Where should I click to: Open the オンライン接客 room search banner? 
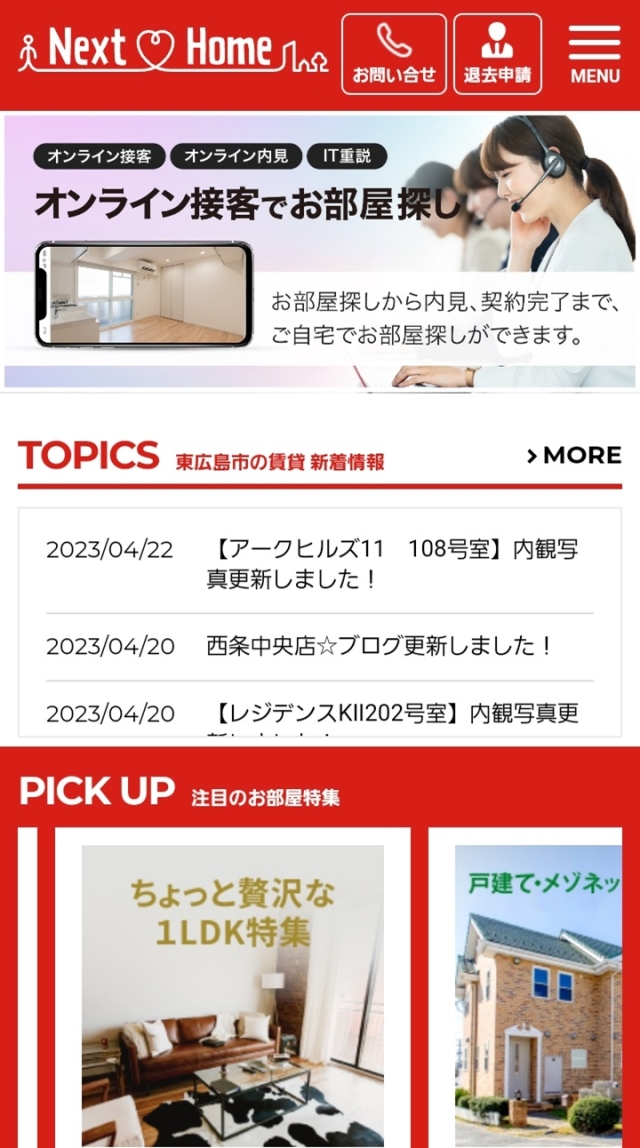coord(320,251)
